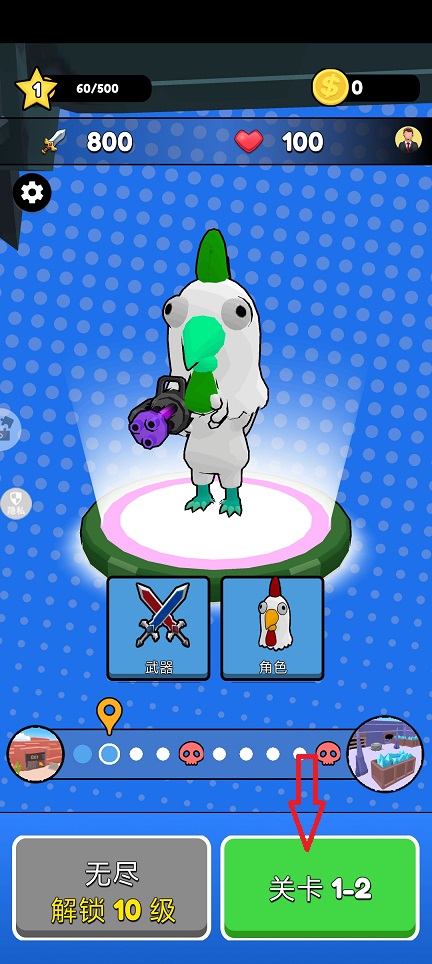Open the 角色 character card
This screenshot has width=432, height=964.
[x=272, y=628]
